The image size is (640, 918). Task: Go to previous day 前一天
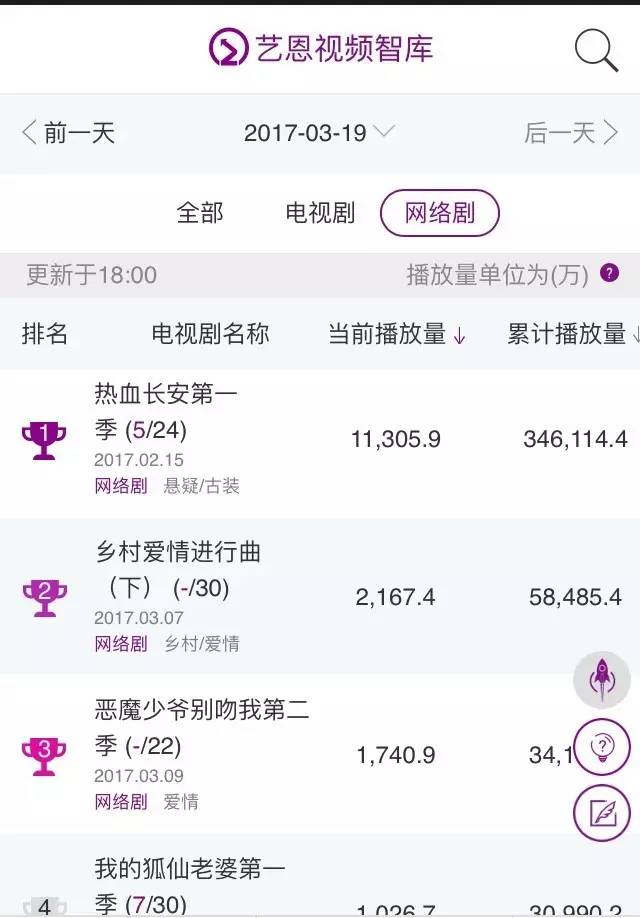(68, 133)
